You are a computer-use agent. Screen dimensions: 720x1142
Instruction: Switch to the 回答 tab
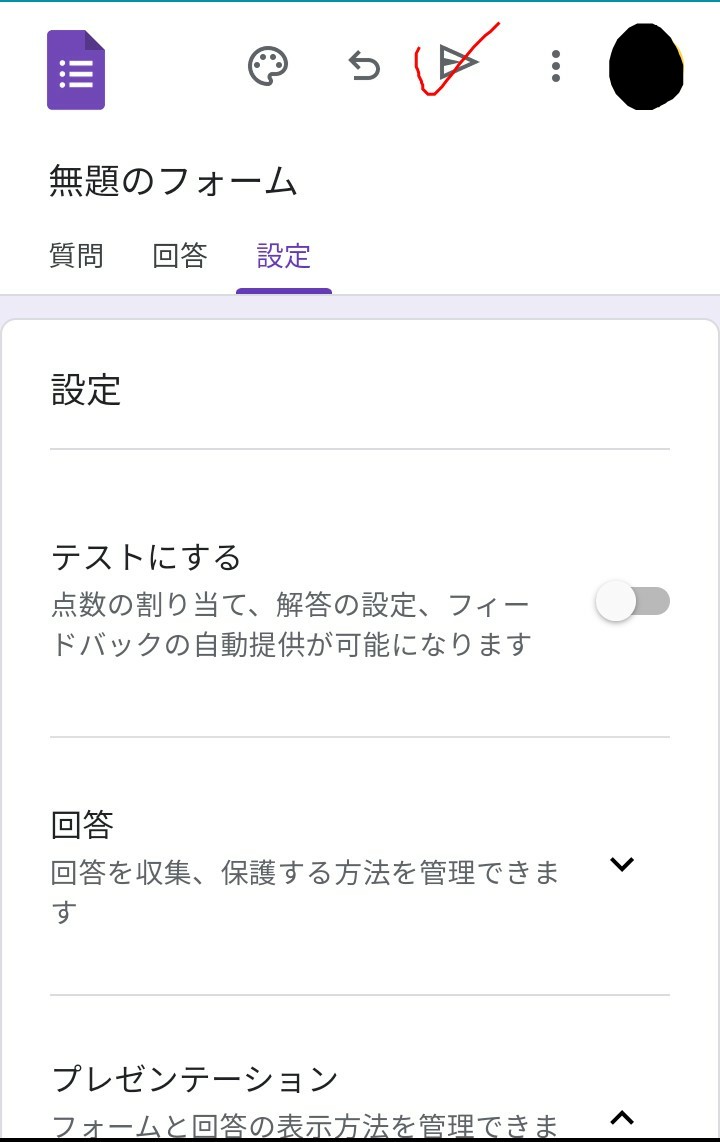point(180,256)
